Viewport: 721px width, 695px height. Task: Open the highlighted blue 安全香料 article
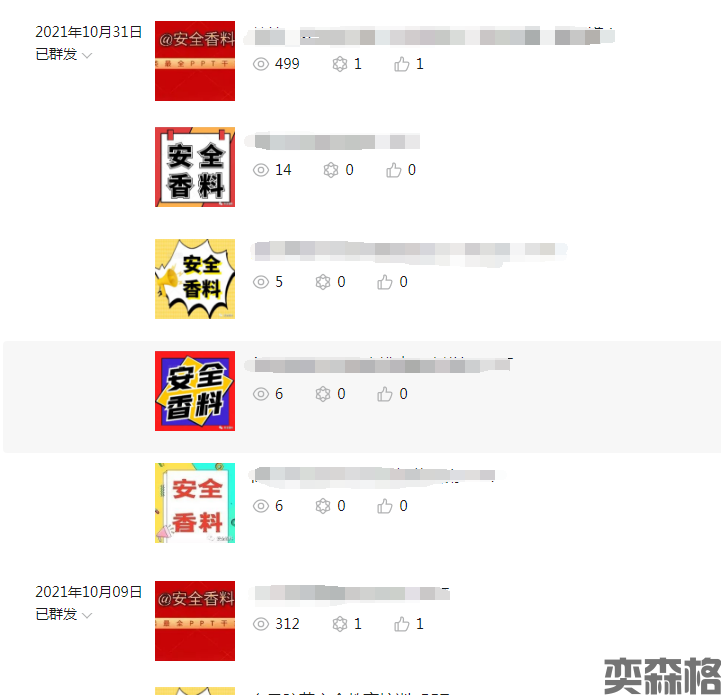coord(194,391)
